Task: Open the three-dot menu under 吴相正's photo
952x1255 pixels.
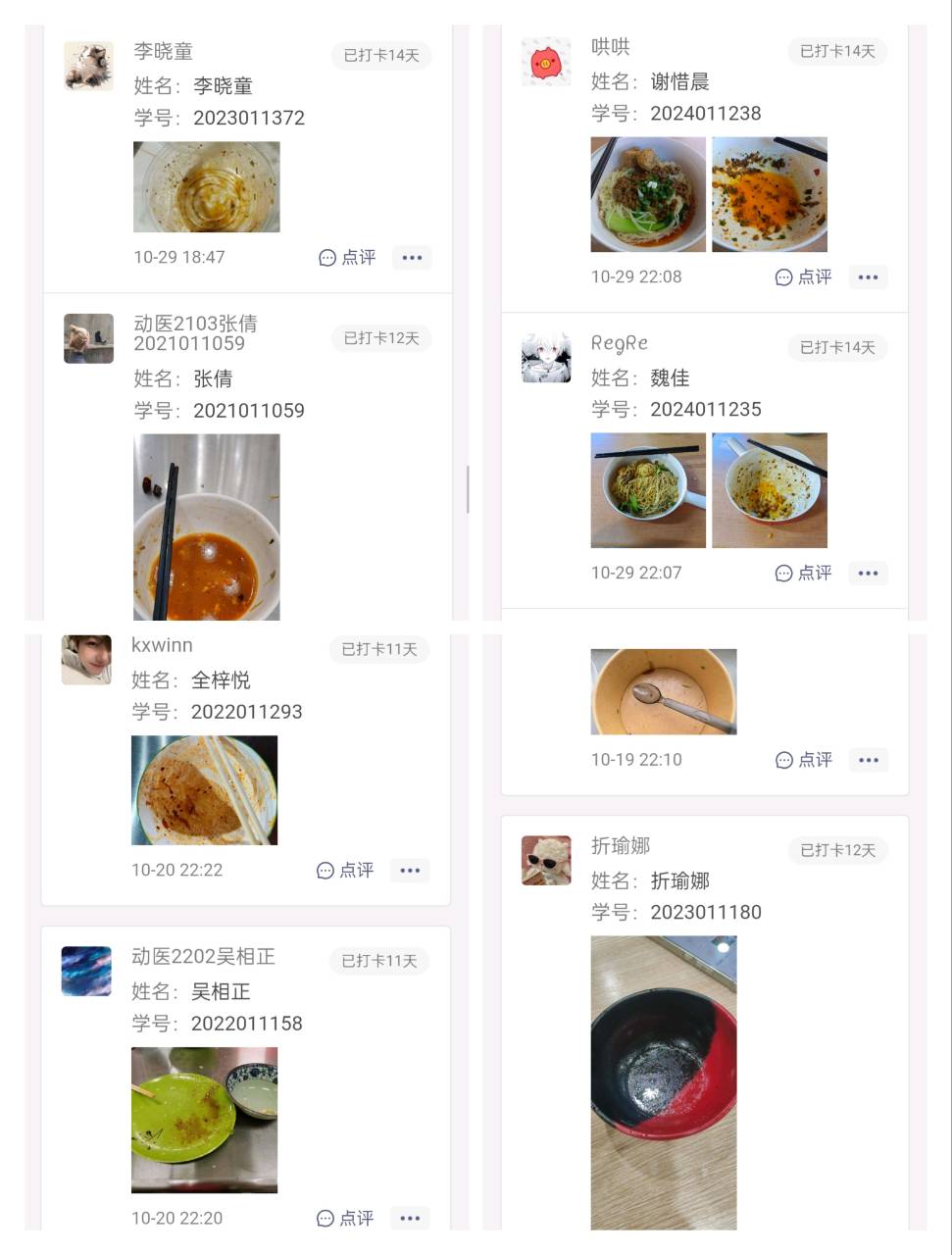Action: tap(410, 1219)
